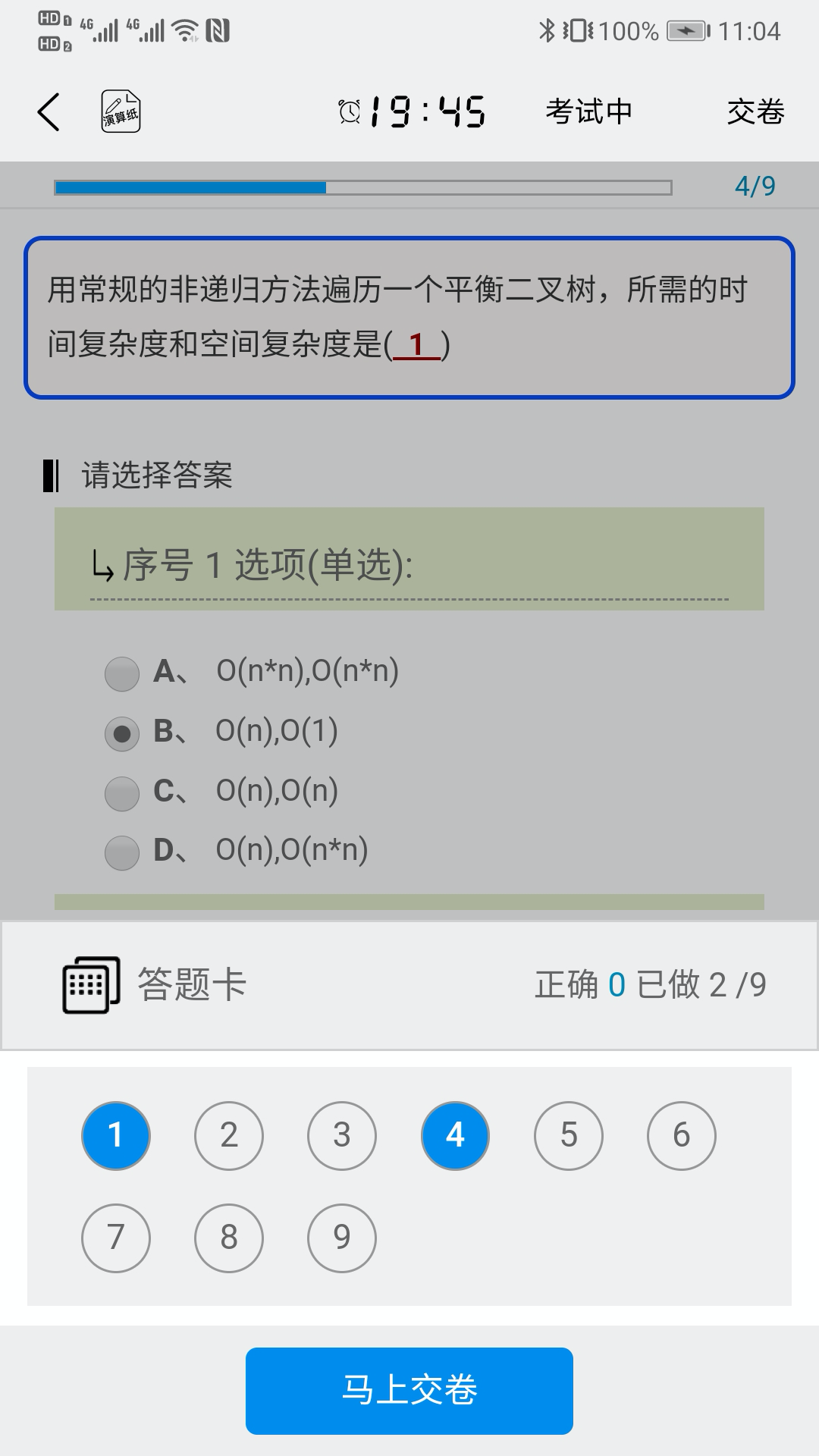
Task: Tap the 考试中 status label
Action: coord(588,111)
